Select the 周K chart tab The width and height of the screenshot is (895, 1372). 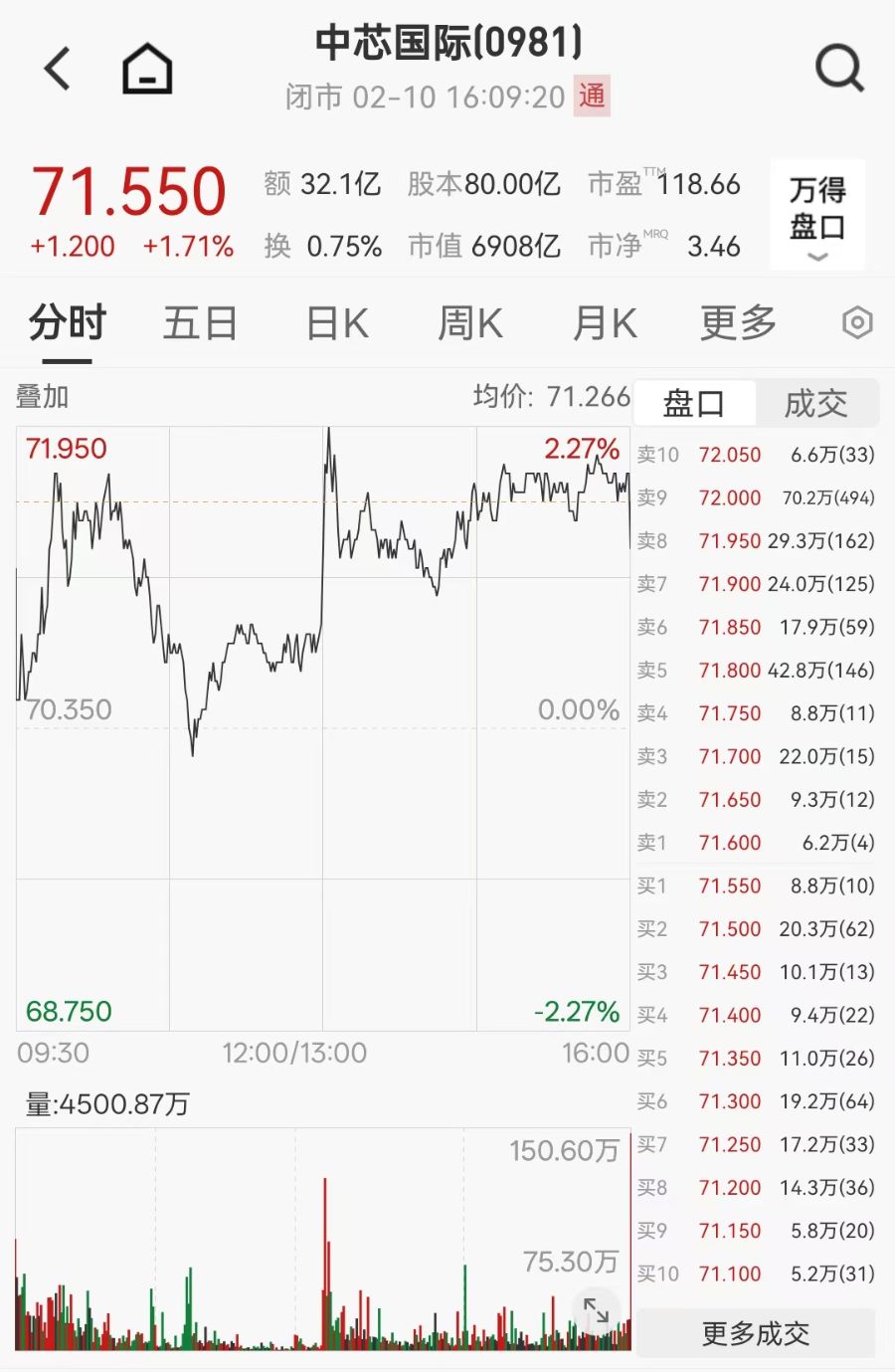pos(470,324)
